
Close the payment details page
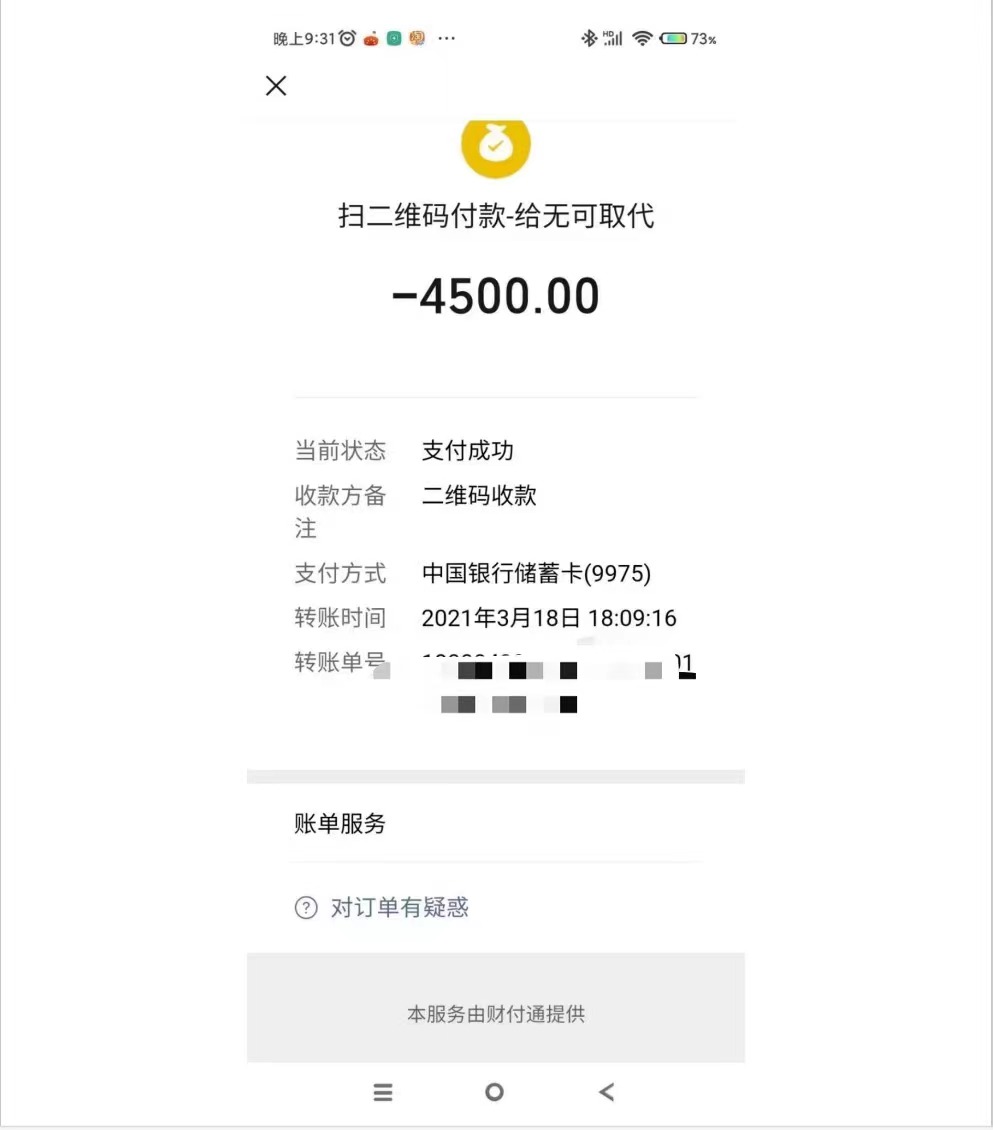[276, 86]
